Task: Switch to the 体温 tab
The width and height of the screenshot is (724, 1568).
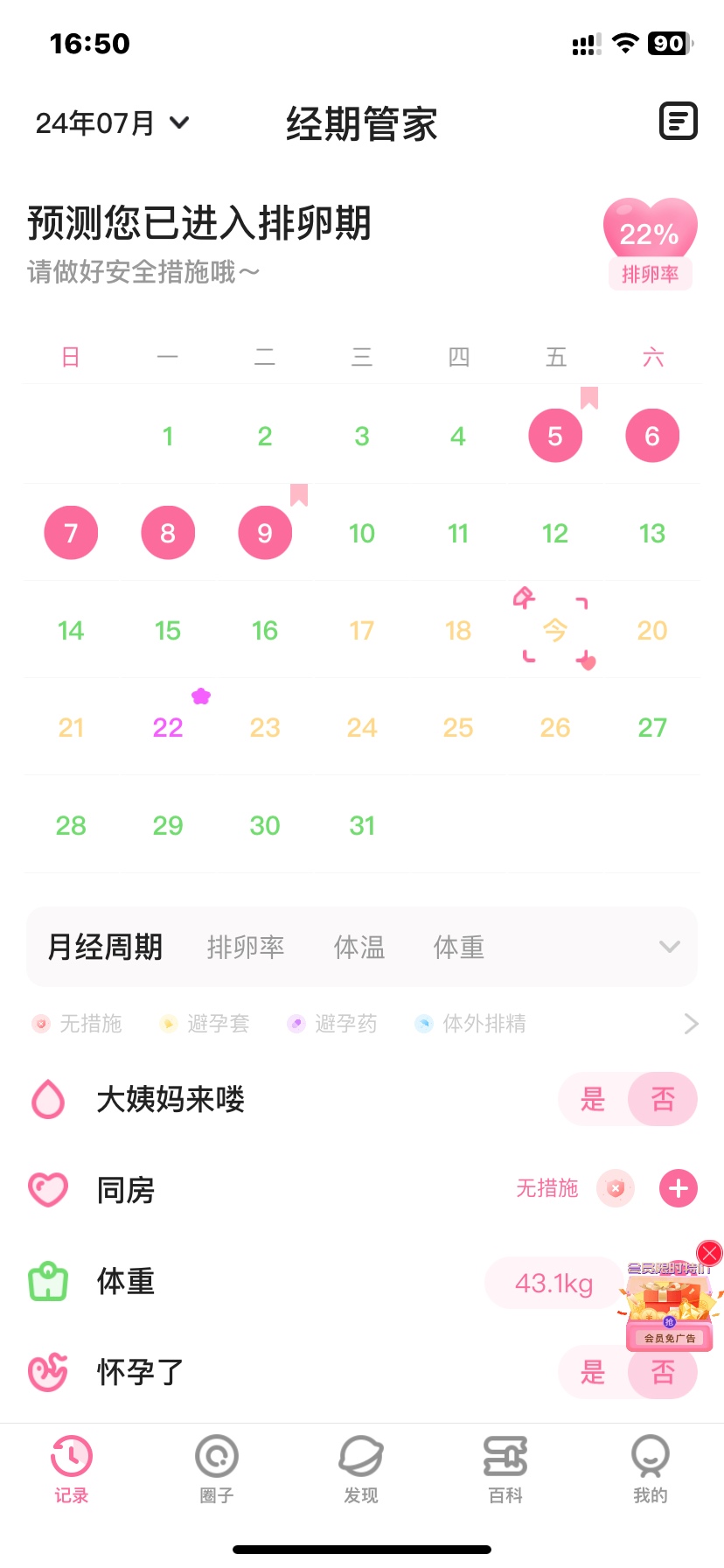Action: (359, 947)
